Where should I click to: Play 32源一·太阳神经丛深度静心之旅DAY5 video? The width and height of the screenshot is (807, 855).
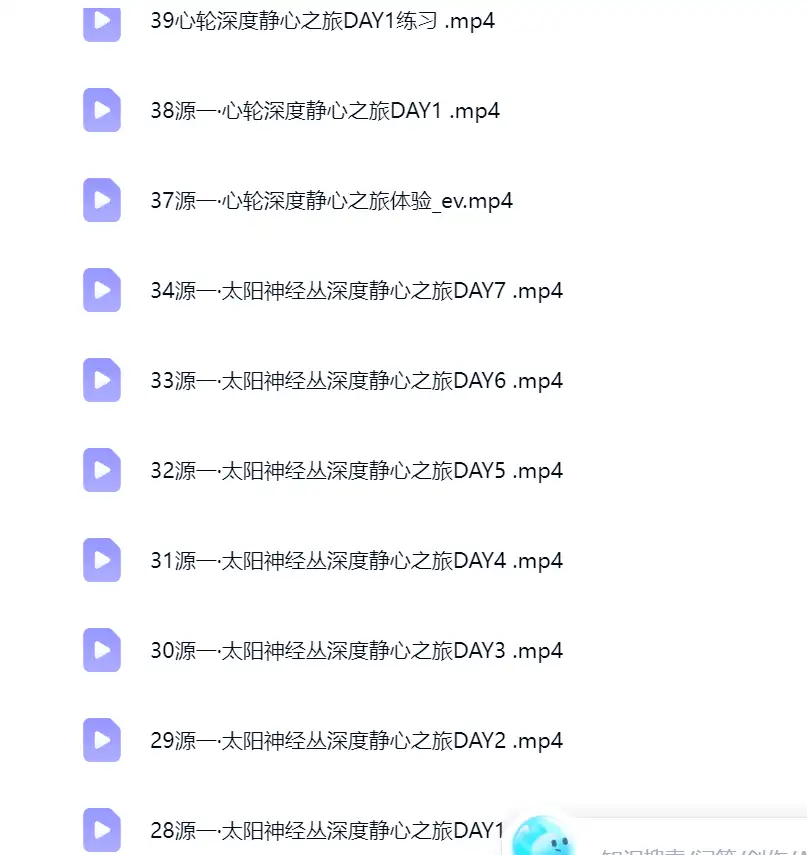coord(357,471)
